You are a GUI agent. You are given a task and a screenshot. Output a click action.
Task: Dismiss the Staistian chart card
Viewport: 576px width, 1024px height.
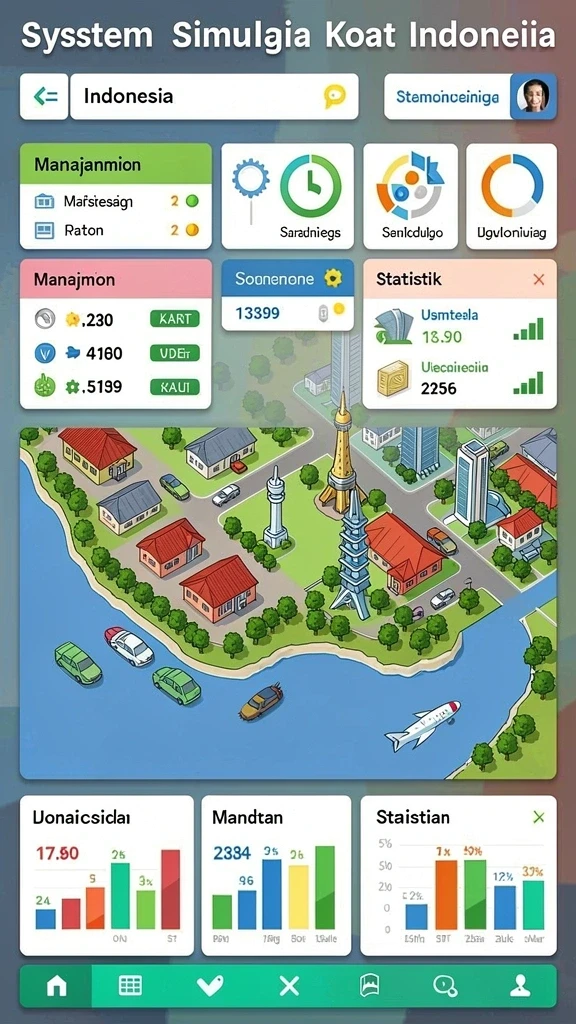click(x=539, y=817)
